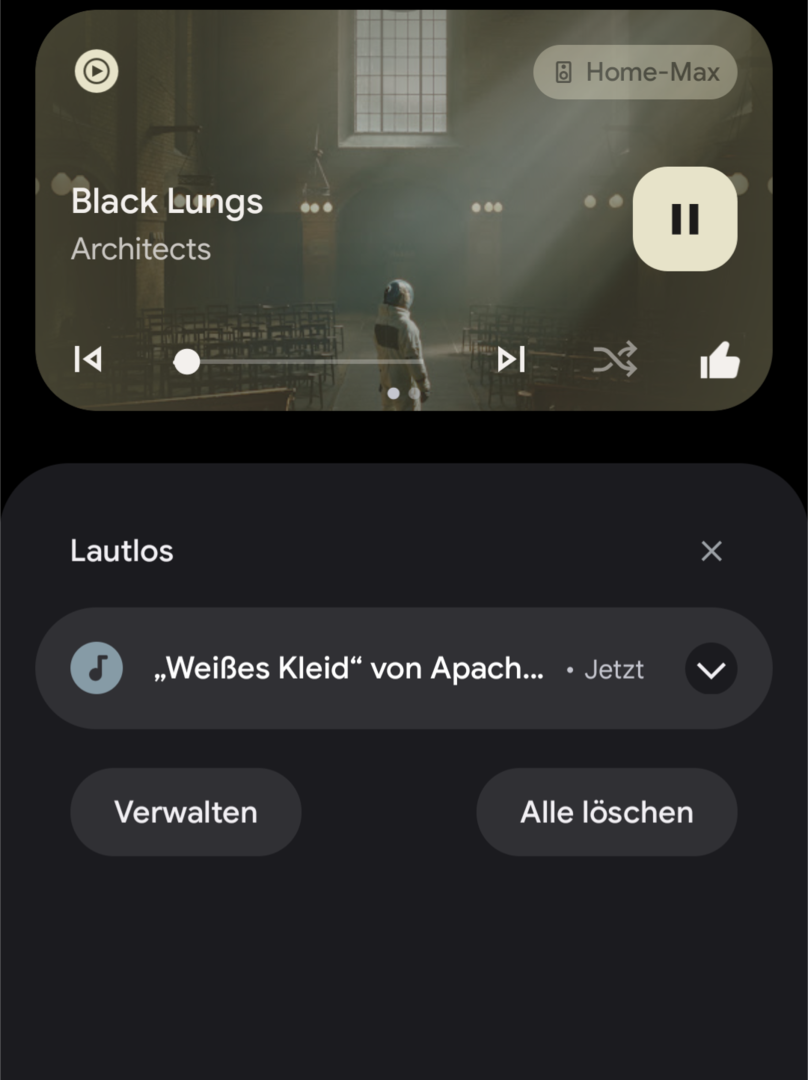Open the Home-Max output device chip
808x1080 pixels.
pos(635,72)
